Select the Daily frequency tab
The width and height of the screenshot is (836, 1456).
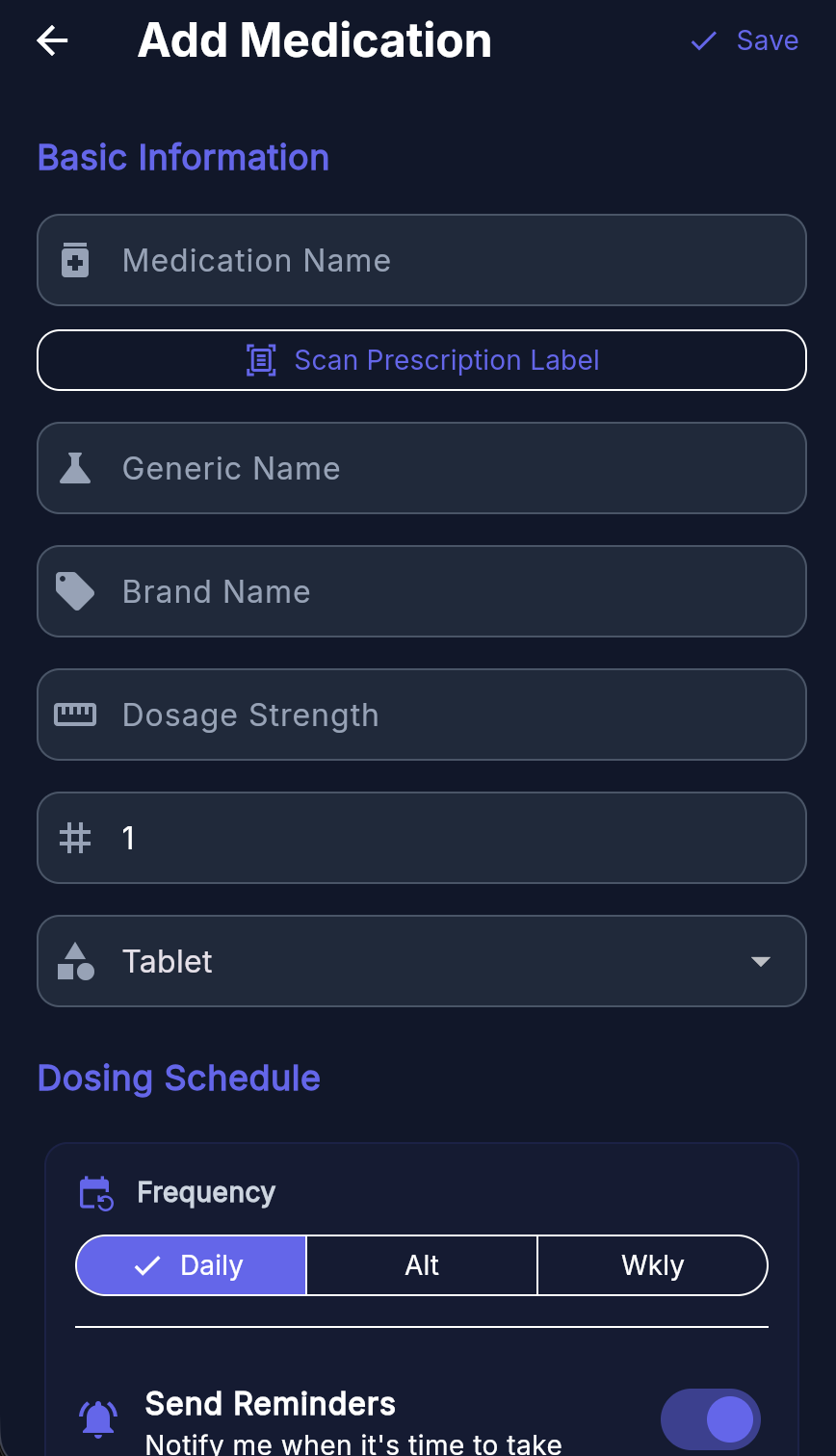(190, 1264)
